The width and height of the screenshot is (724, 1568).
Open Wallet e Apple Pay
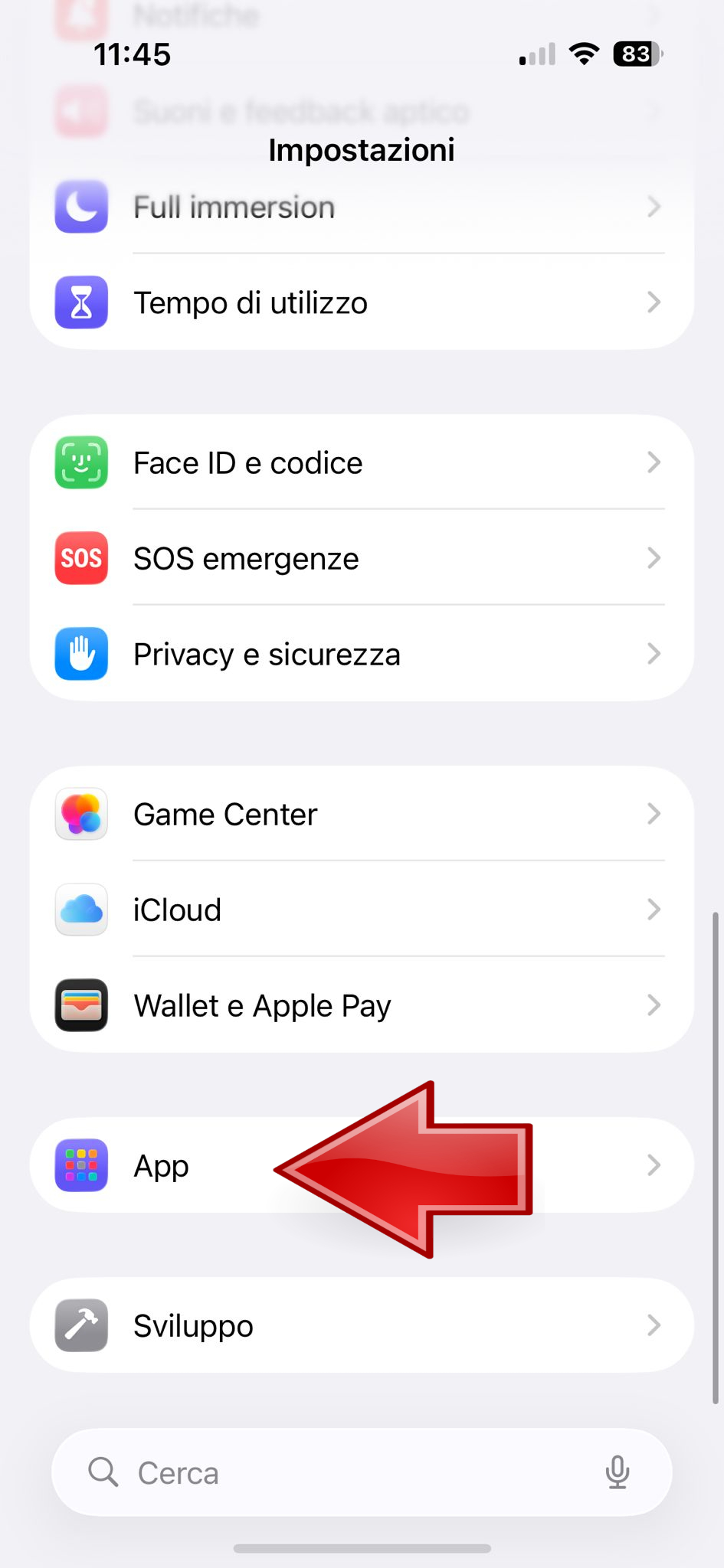pyautogui.click(x=360, y=1006)
